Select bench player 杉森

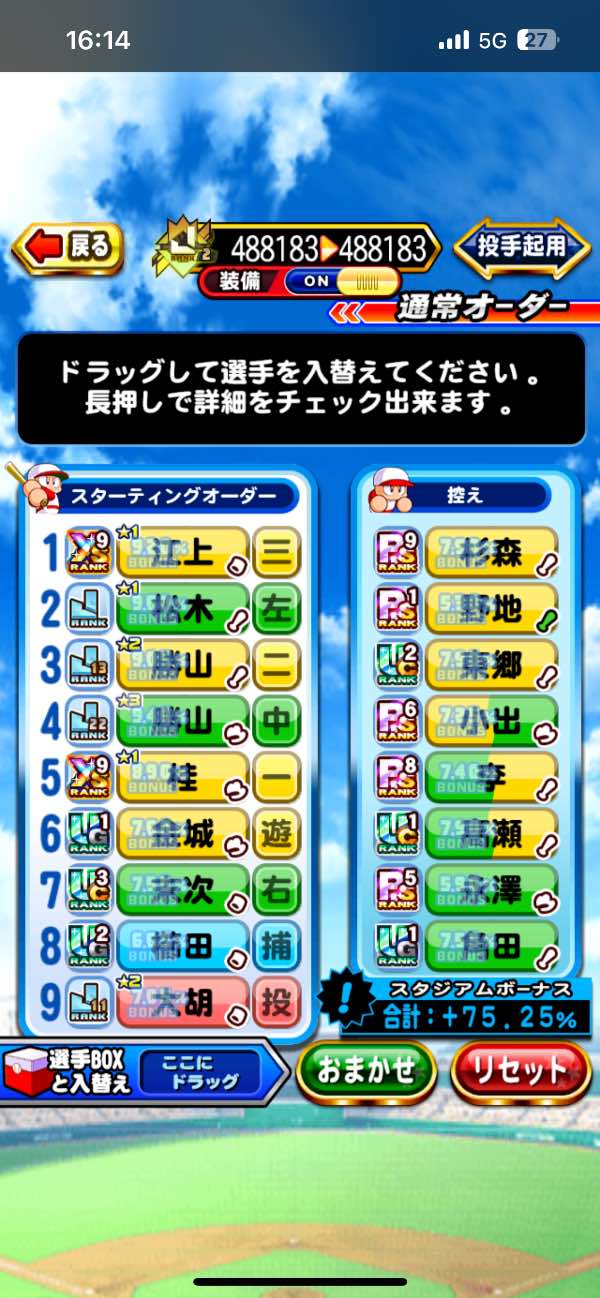(491, 553)
